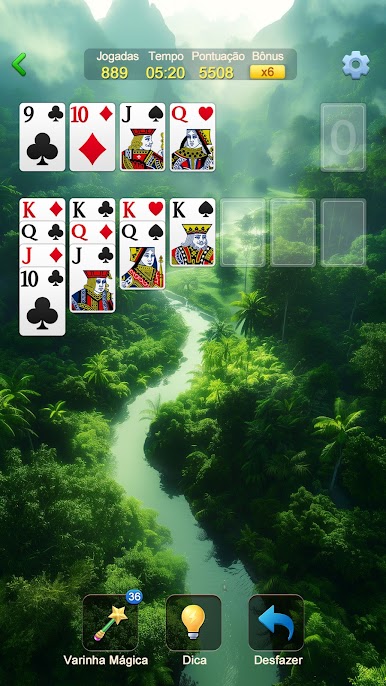The width and height of the screenshot is (386, 686).
Task: Select the 10 of clubs card
Action: tap(42, 301)
